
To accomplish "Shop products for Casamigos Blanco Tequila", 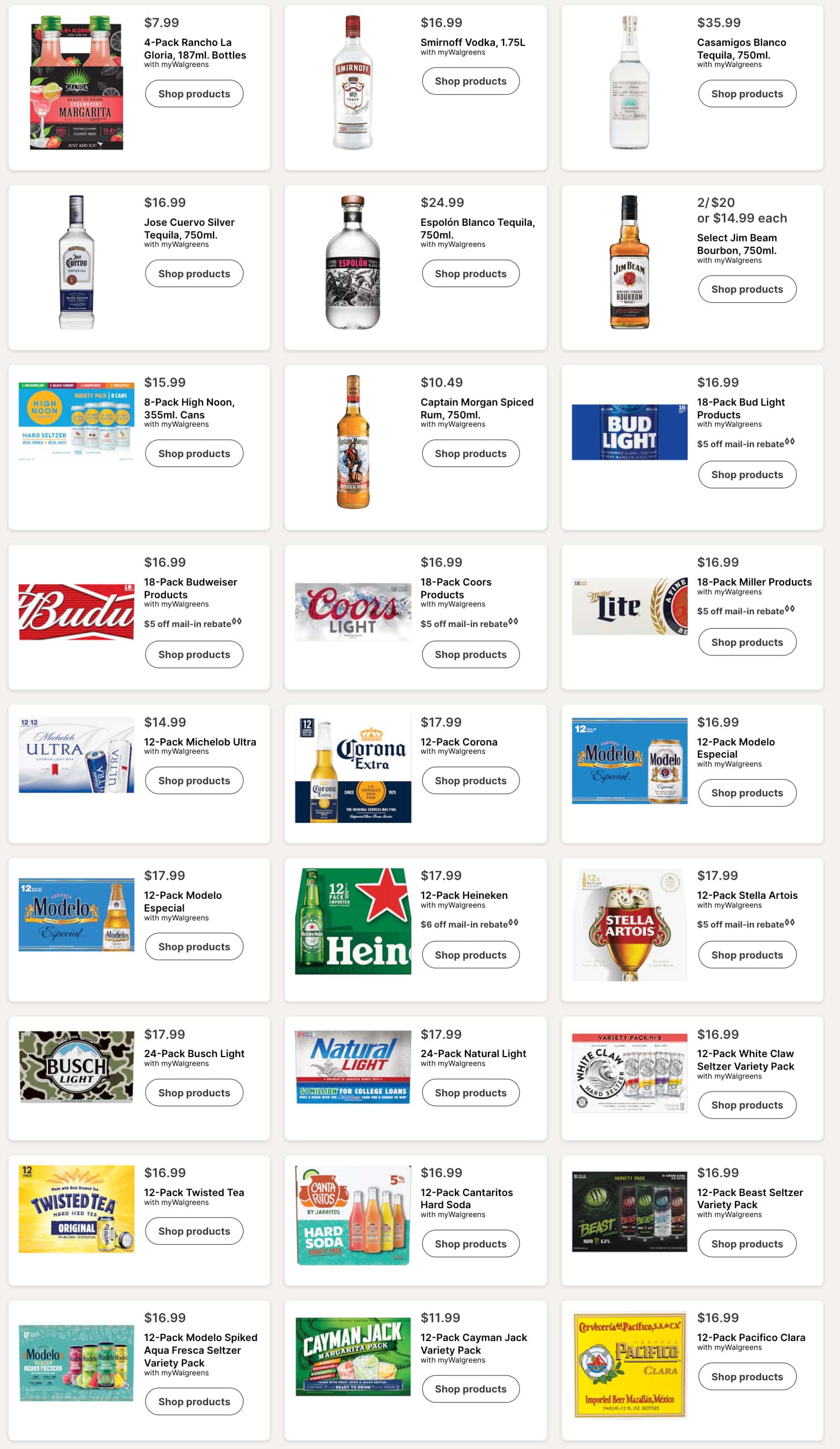I will click(x=746, y=94).
